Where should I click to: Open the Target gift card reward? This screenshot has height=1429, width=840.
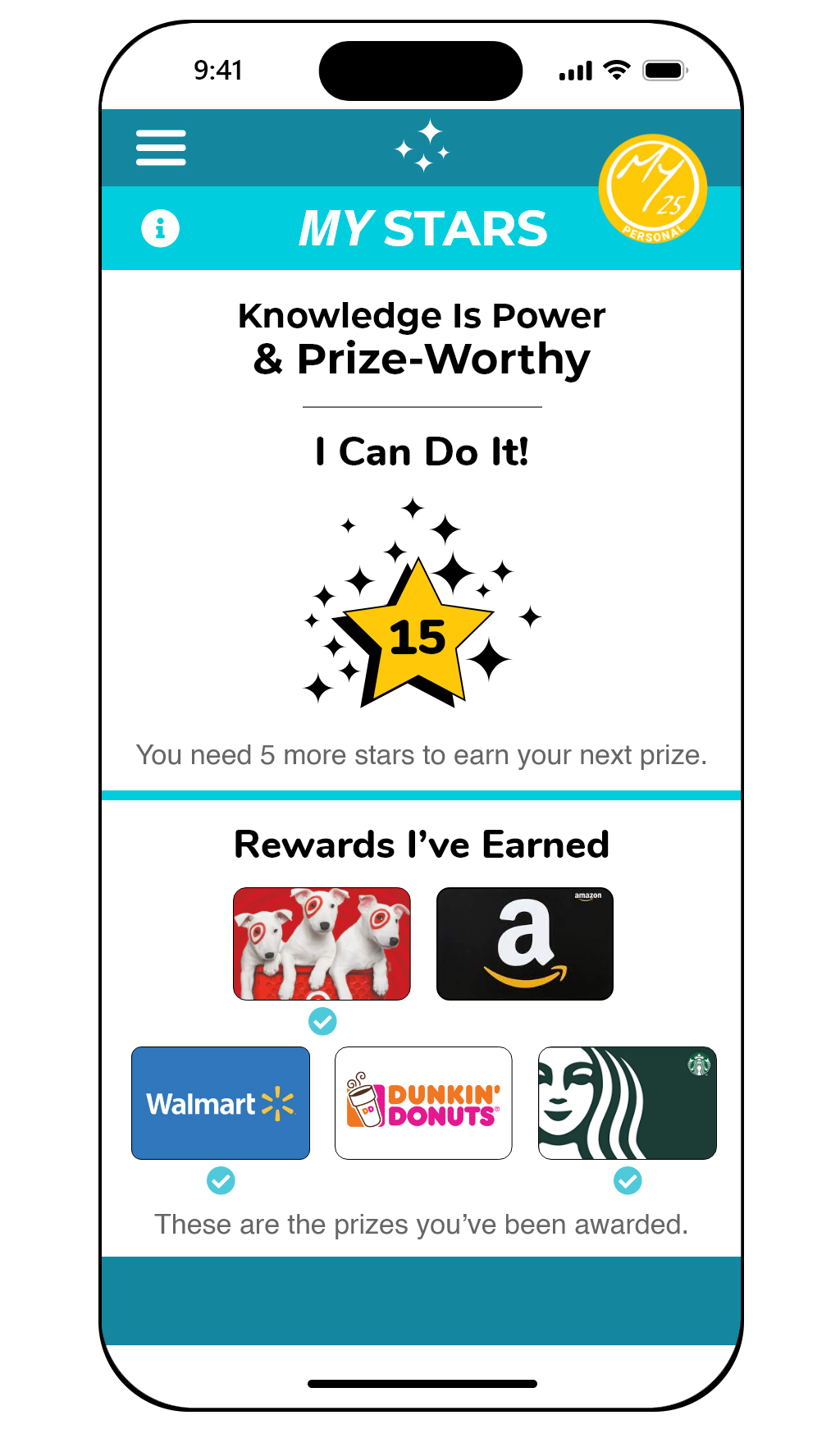322,944
